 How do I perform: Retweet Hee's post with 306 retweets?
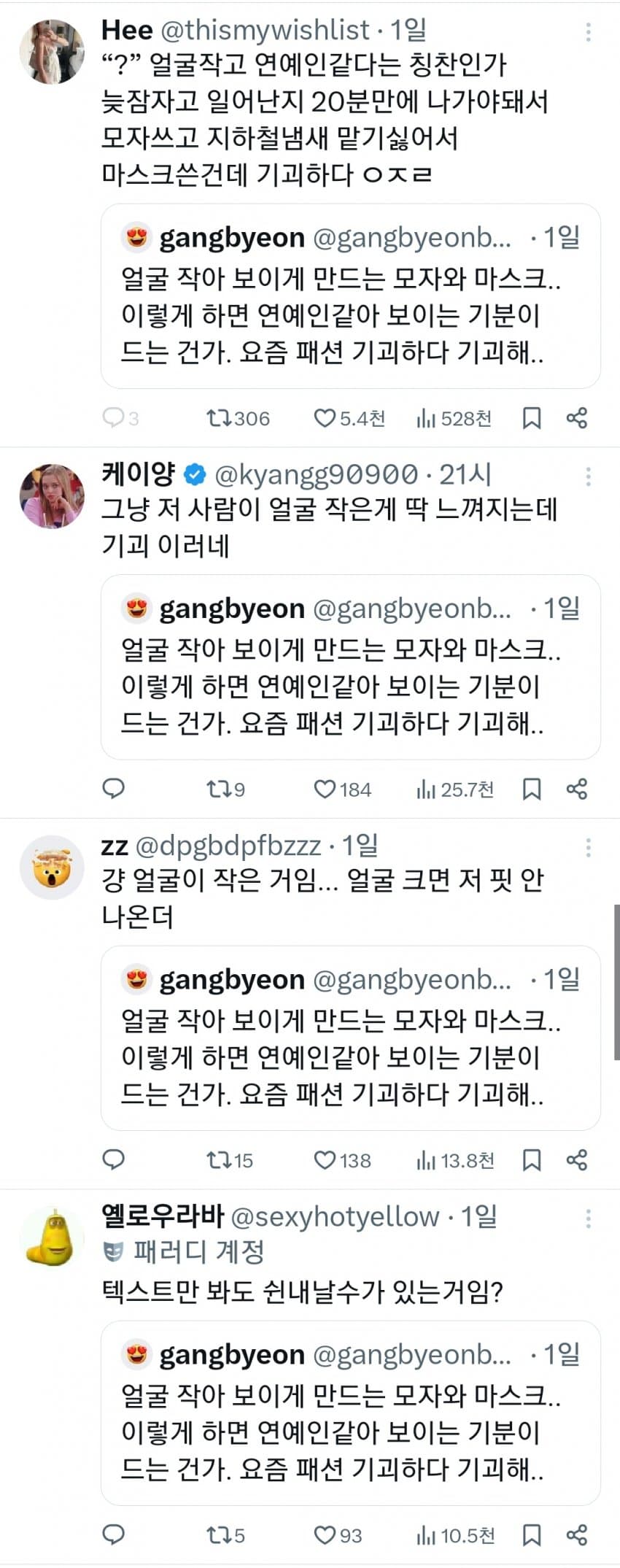click(238, 418)
